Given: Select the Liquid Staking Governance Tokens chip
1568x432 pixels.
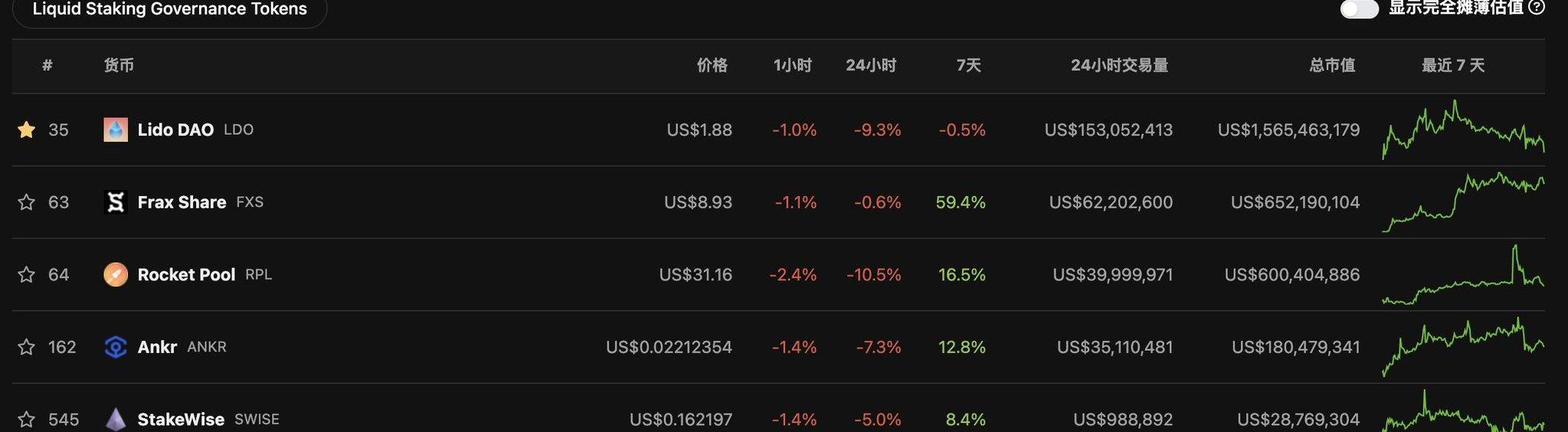Looking at the screenshot, I should 169,10.
